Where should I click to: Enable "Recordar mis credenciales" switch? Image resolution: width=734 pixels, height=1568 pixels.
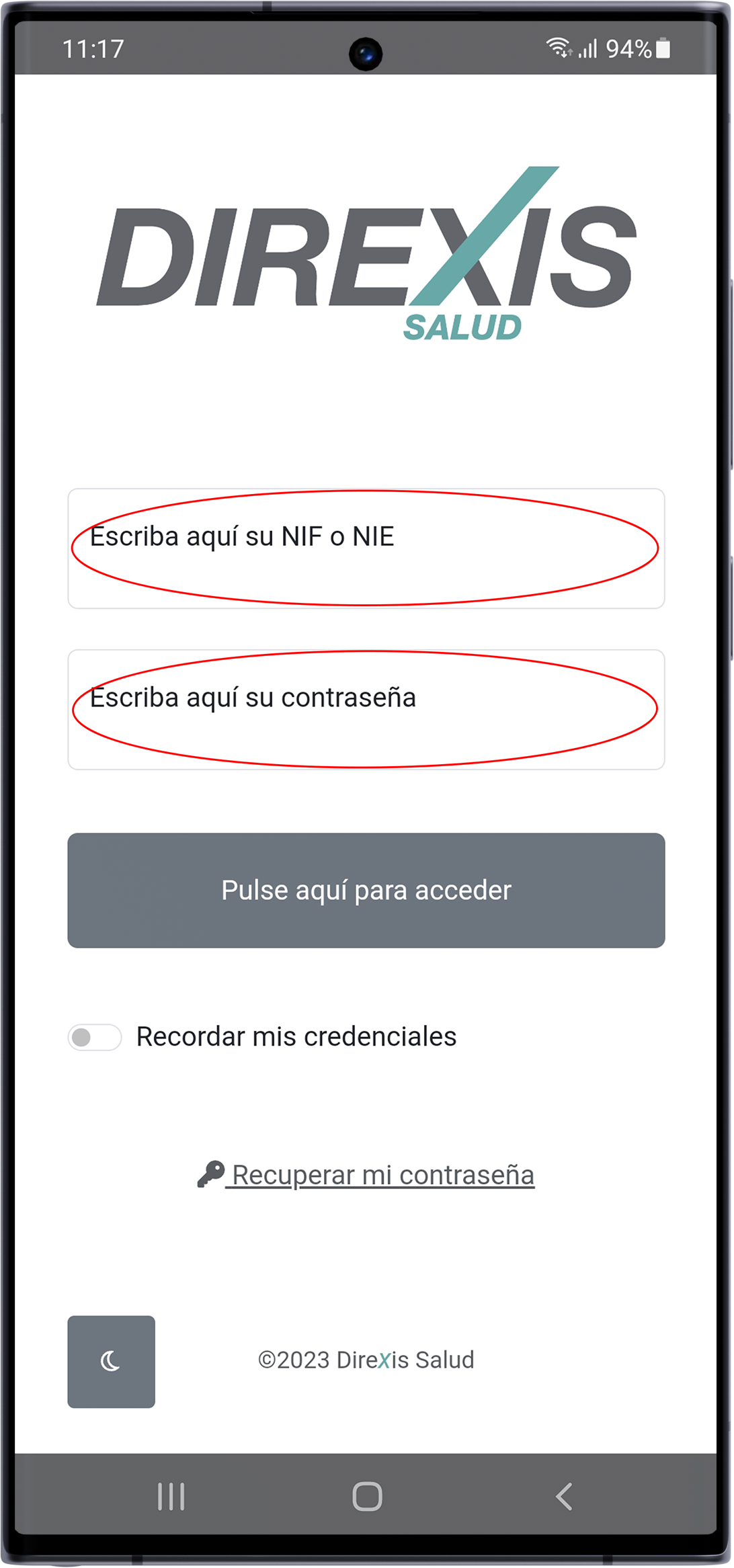click(94, 1037)
